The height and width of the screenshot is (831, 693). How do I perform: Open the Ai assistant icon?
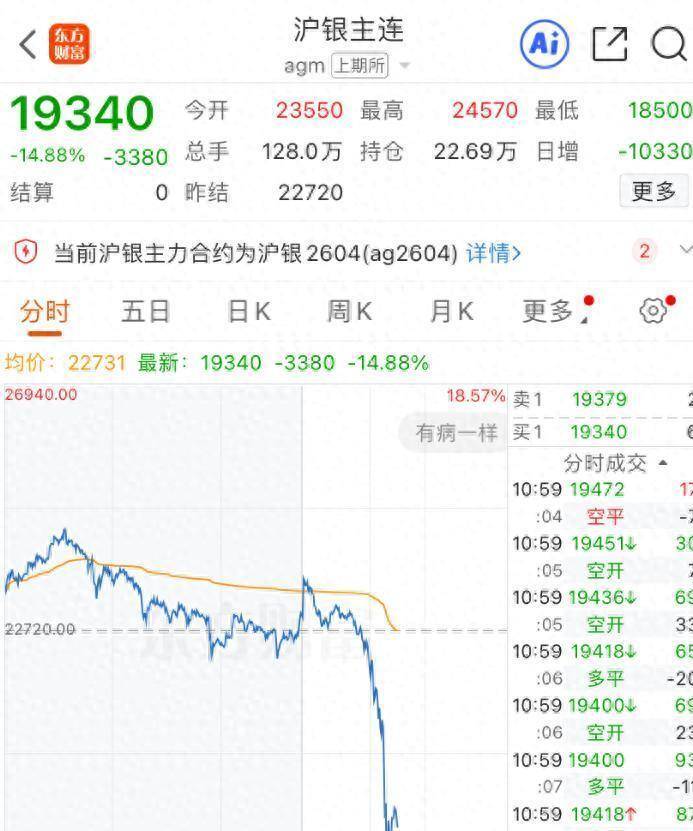544,43
